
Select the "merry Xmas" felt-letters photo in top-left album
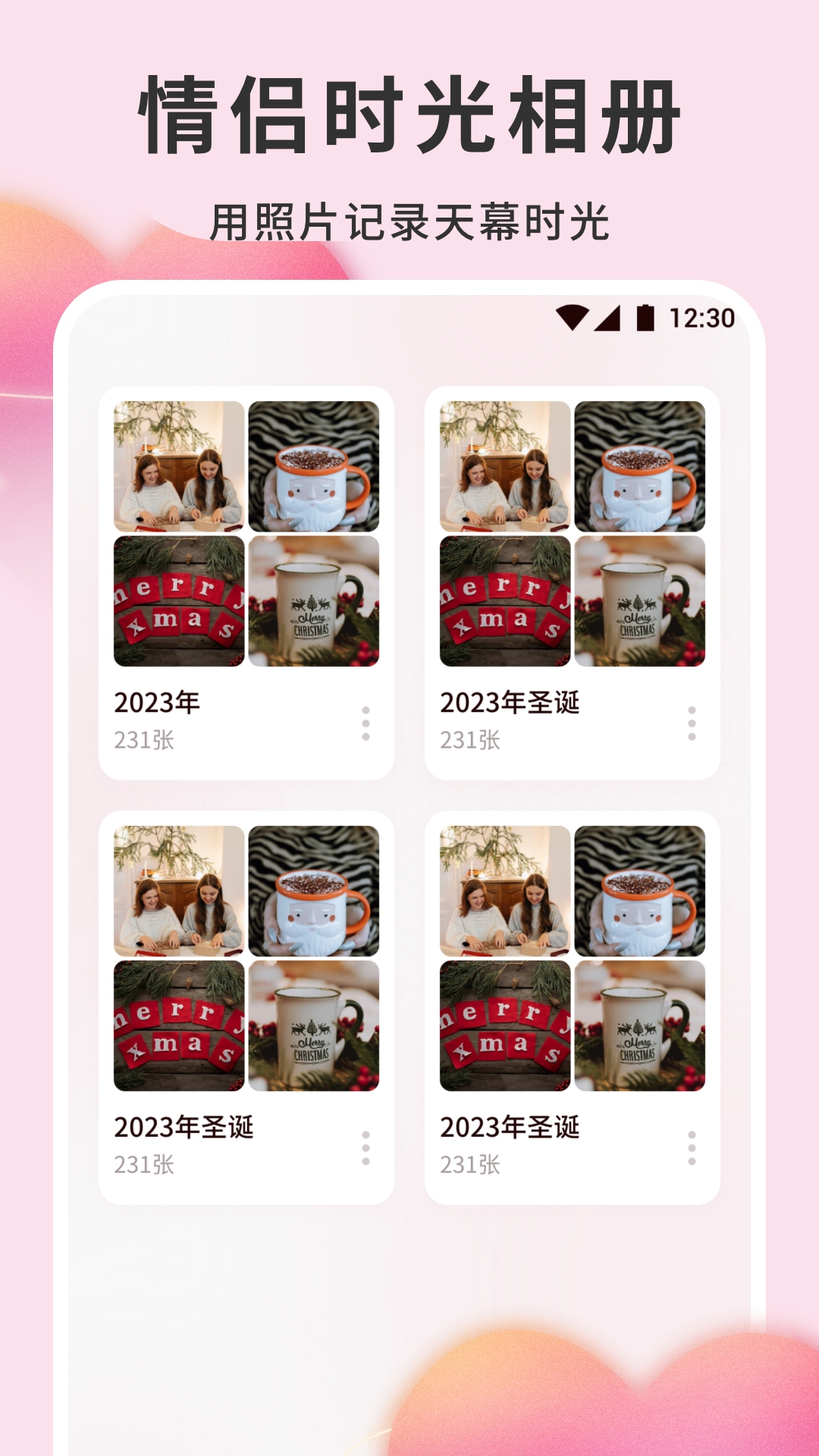point(177,603)
